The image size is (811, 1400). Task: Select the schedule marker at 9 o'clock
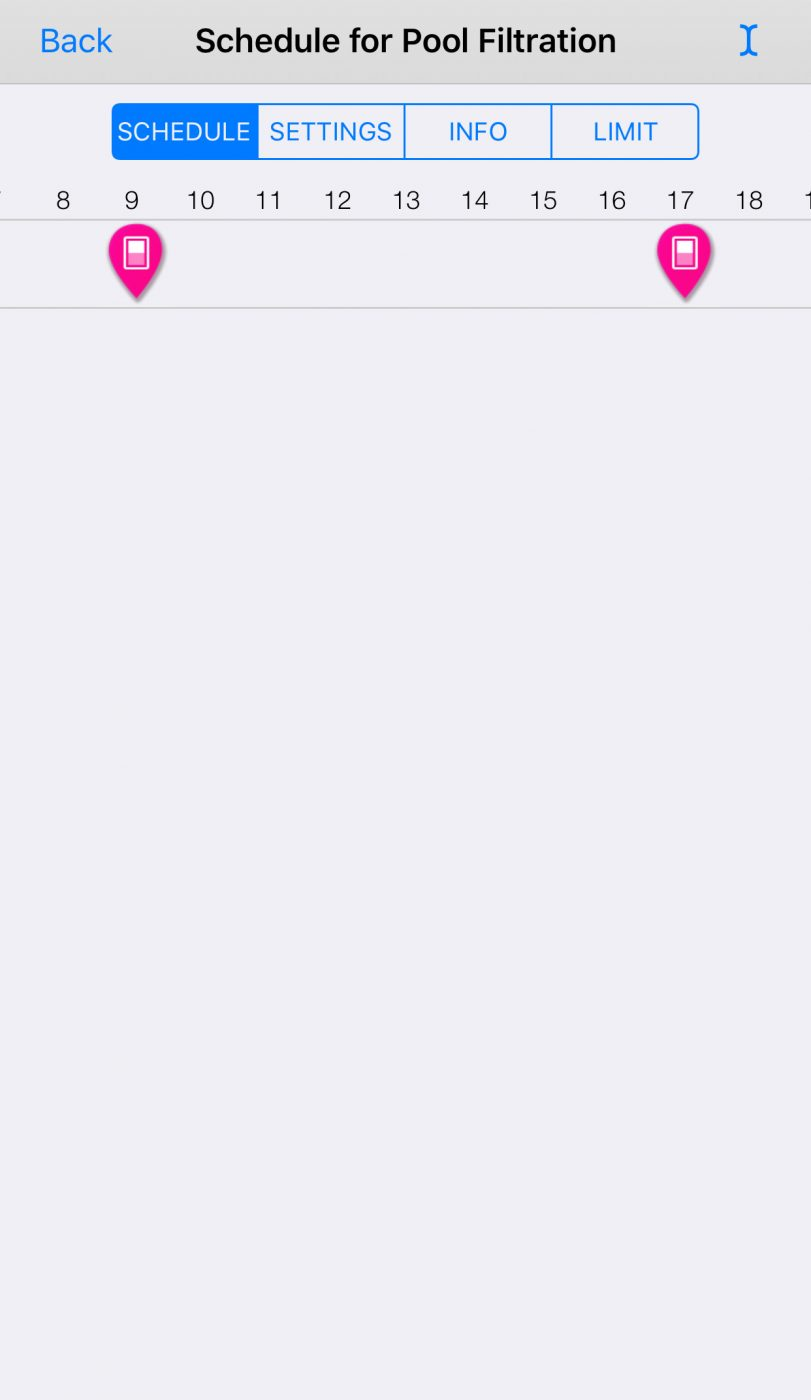point(136,260)
